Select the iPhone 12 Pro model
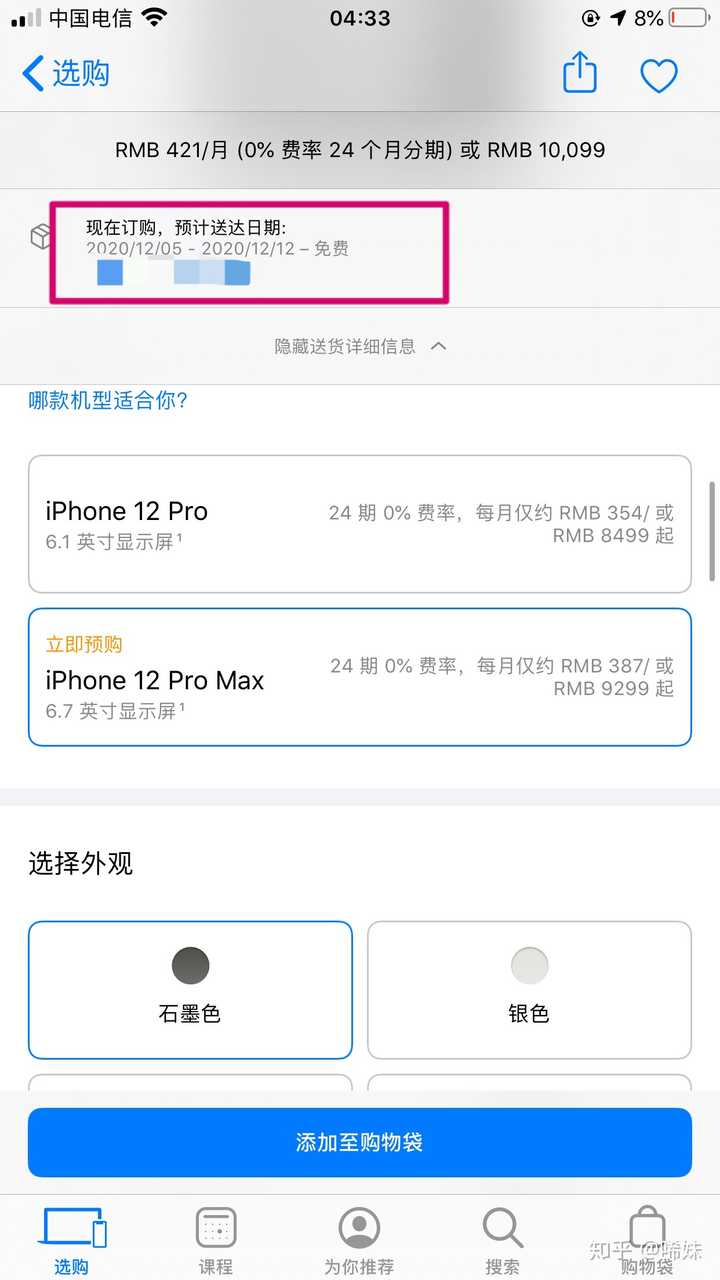The width and height of the screenshot is (720, 1280). [x=360, y=524]
